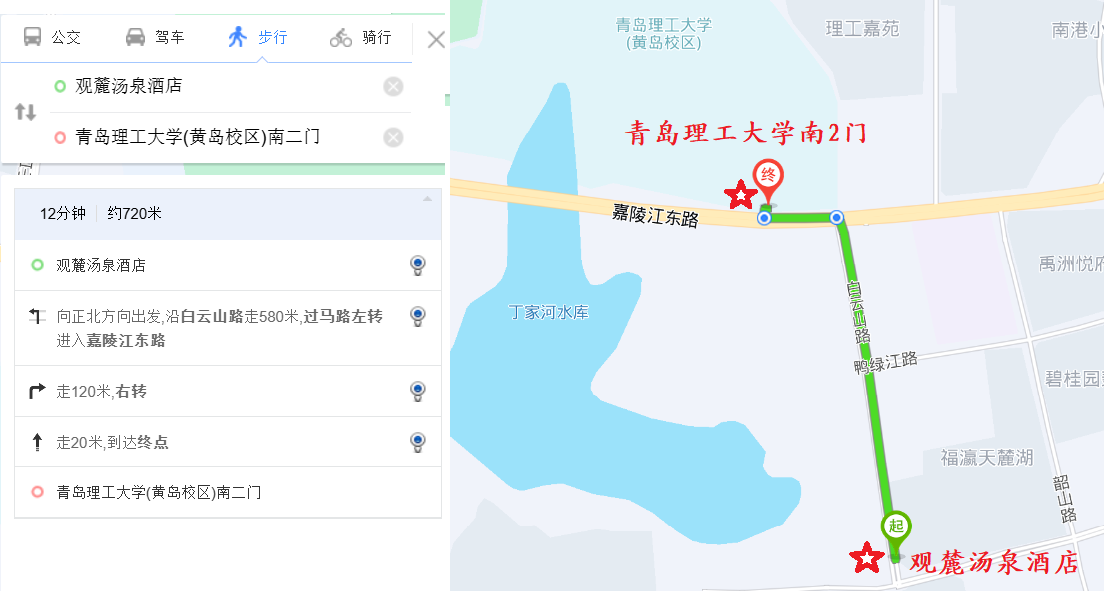Screen dimensions: 1104x591
Task: Collapse the 12分钟 route summary
Action: (427, 200)
